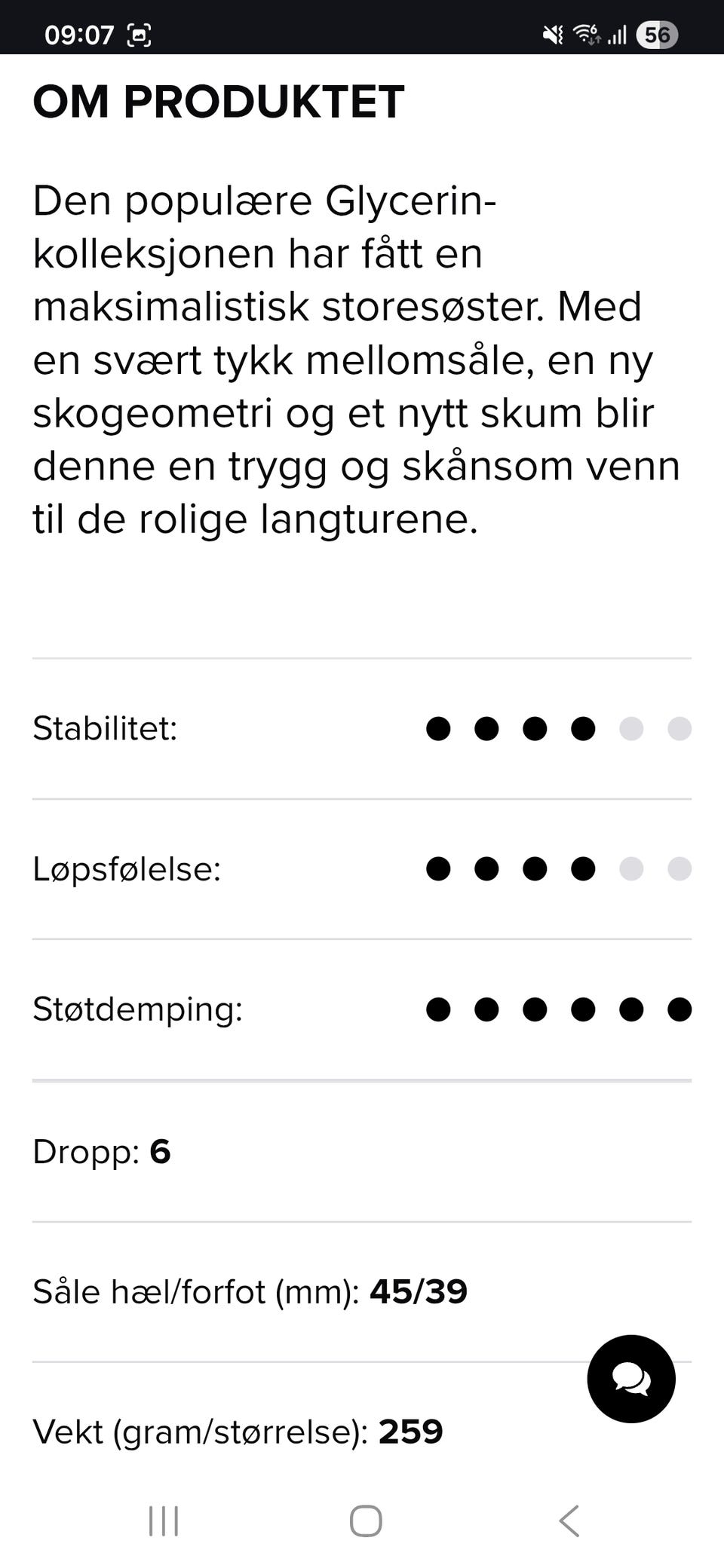Tap the clock showing 09:07

click(x=79, y=34)
